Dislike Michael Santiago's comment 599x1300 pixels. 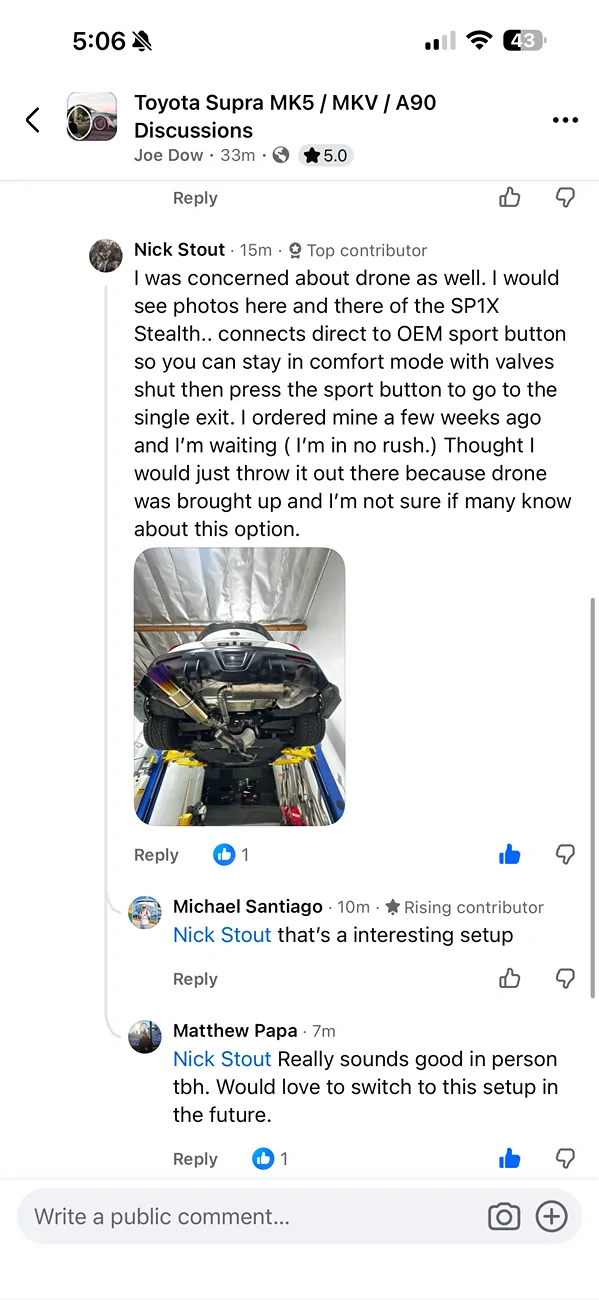coord(565,978)
